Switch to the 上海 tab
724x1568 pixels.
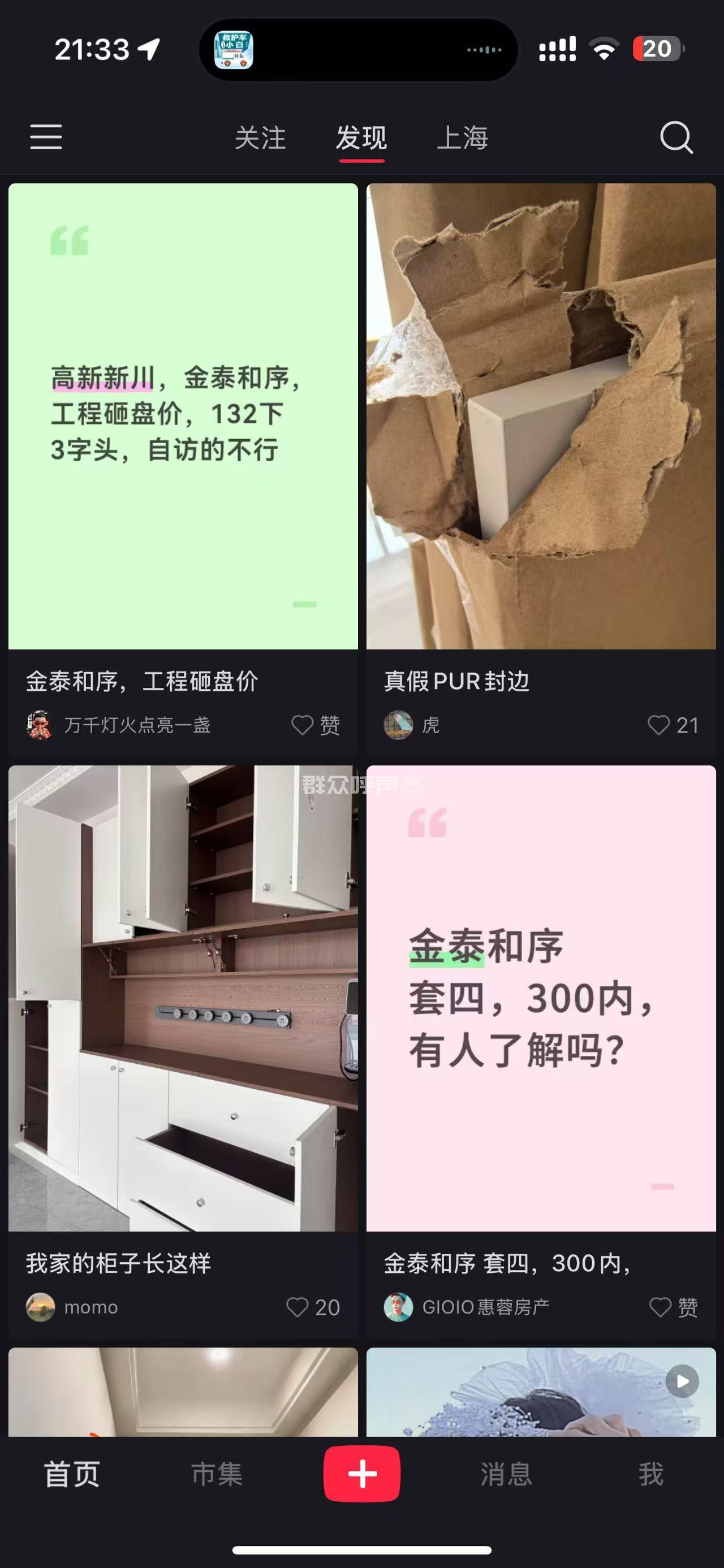[x=462, y=137]
